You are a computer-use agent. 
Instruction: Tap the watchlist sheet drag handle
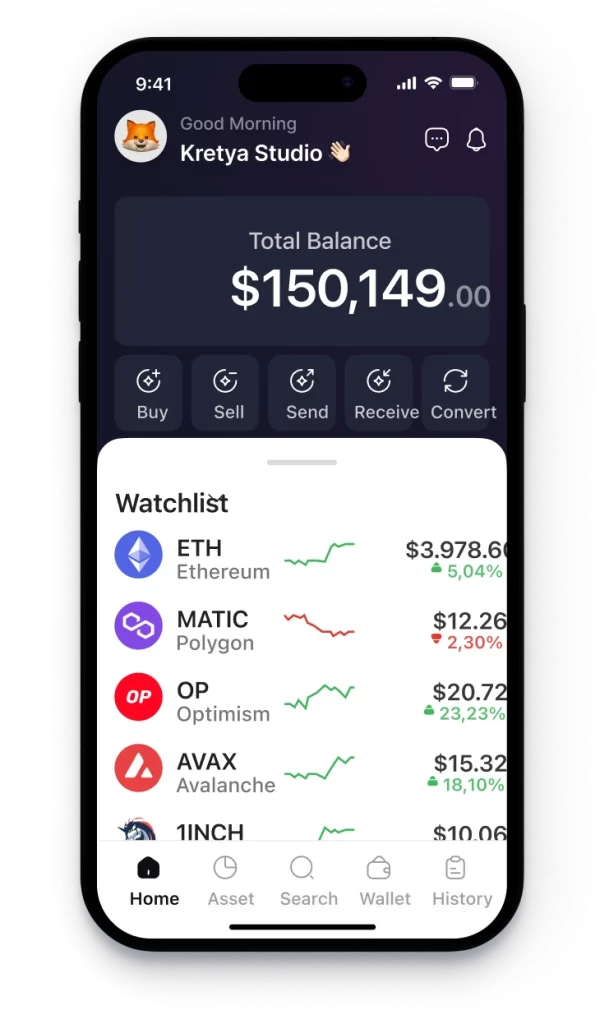pyautogui.click(x=302, y=462)
